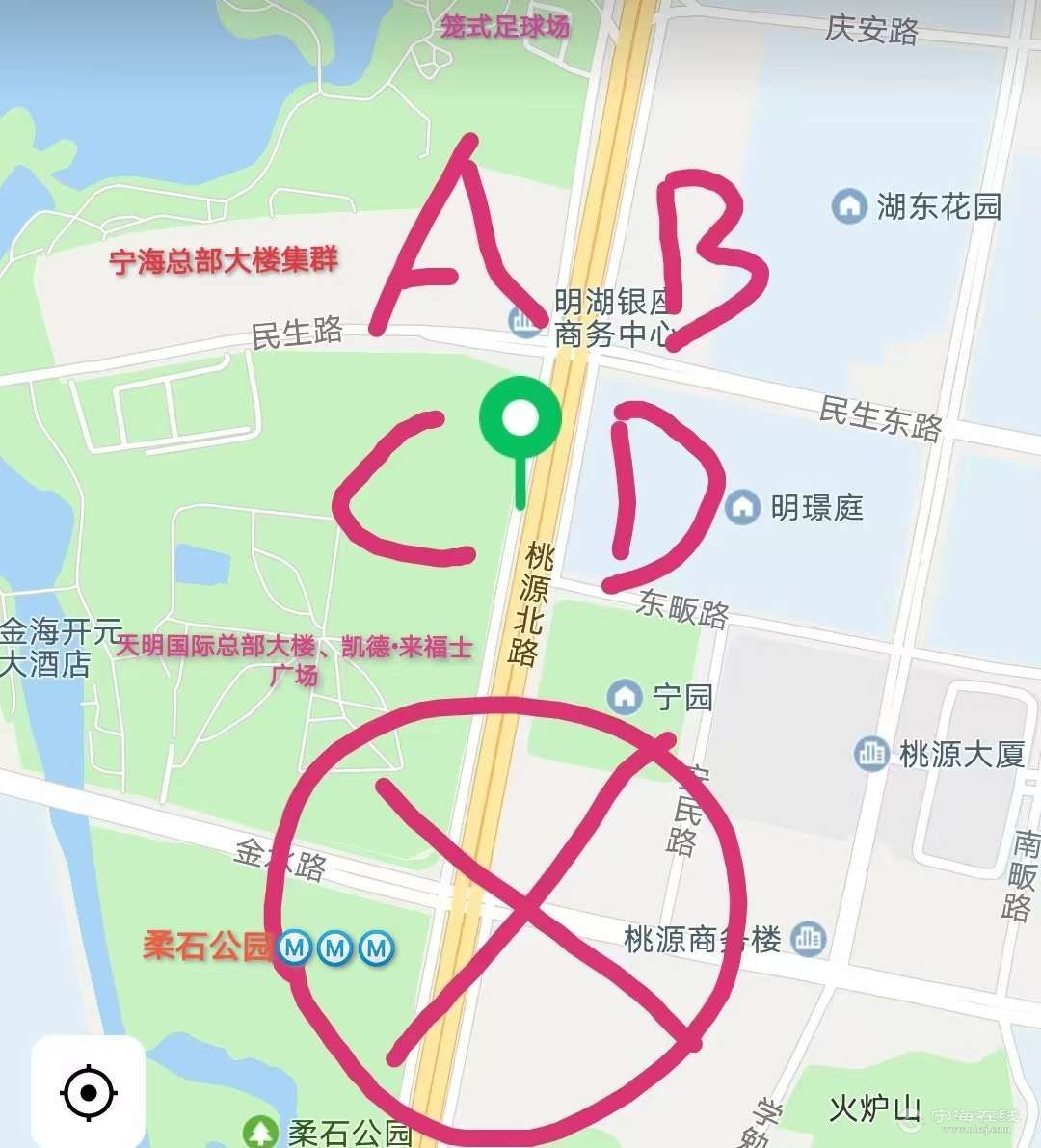Image resolution: width=1041 pixels, height=1148 pixels.
Task: Tap the 明璟庭 residence marker
Action: point(742,507)
